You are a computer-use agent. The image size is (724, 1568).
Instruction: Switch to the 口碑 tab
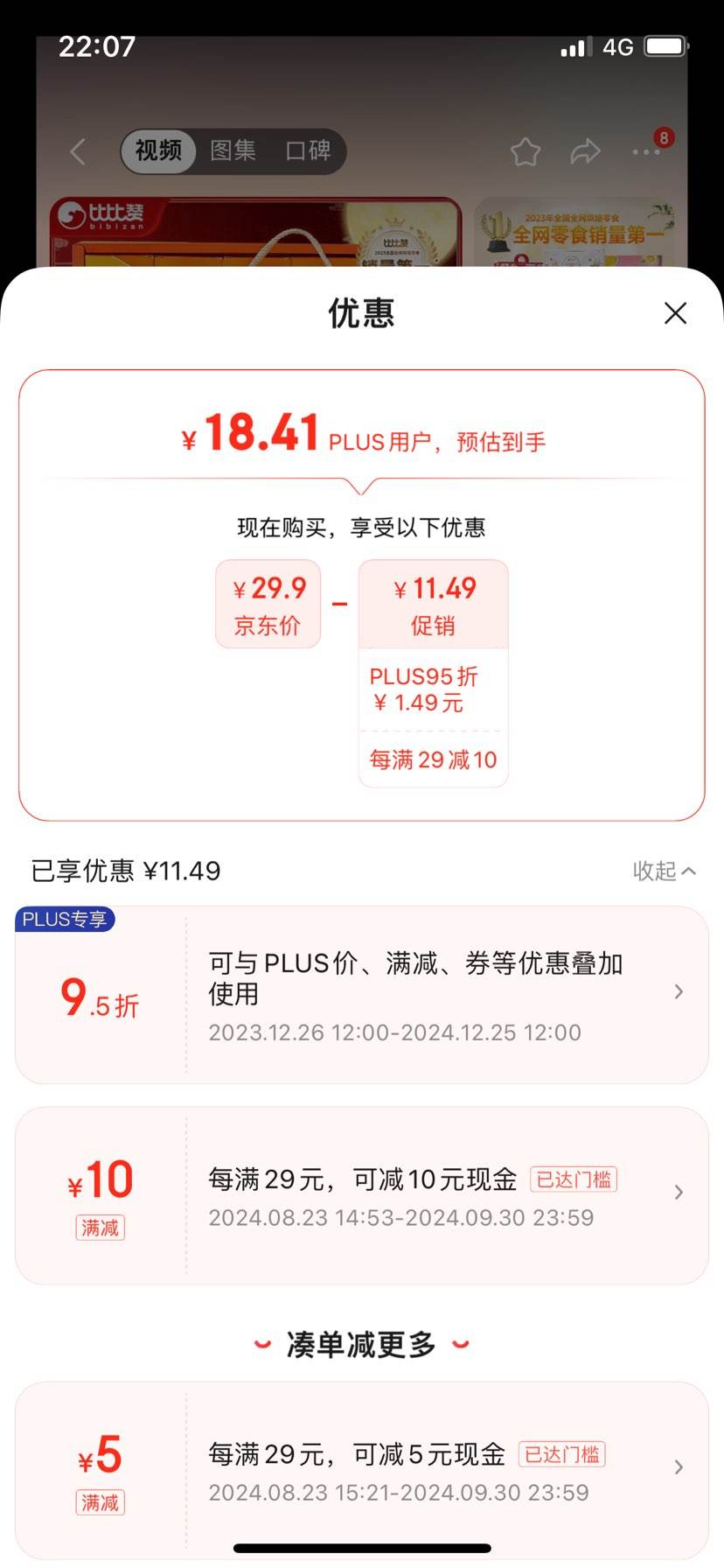coord(308,151)
